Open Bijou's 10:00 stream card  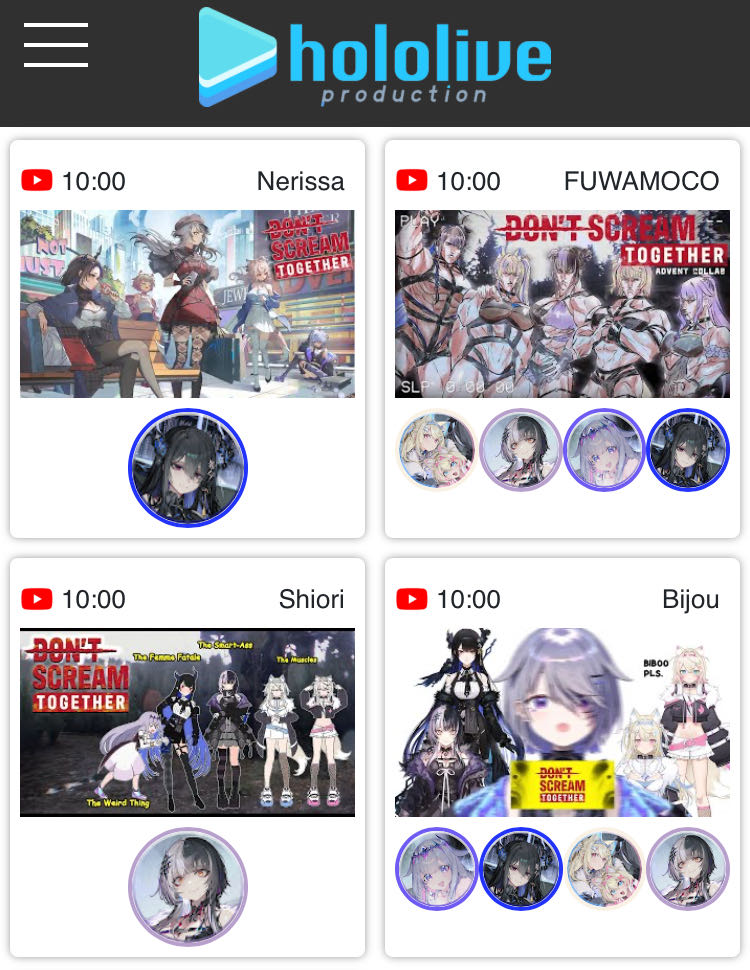point(562,722)
